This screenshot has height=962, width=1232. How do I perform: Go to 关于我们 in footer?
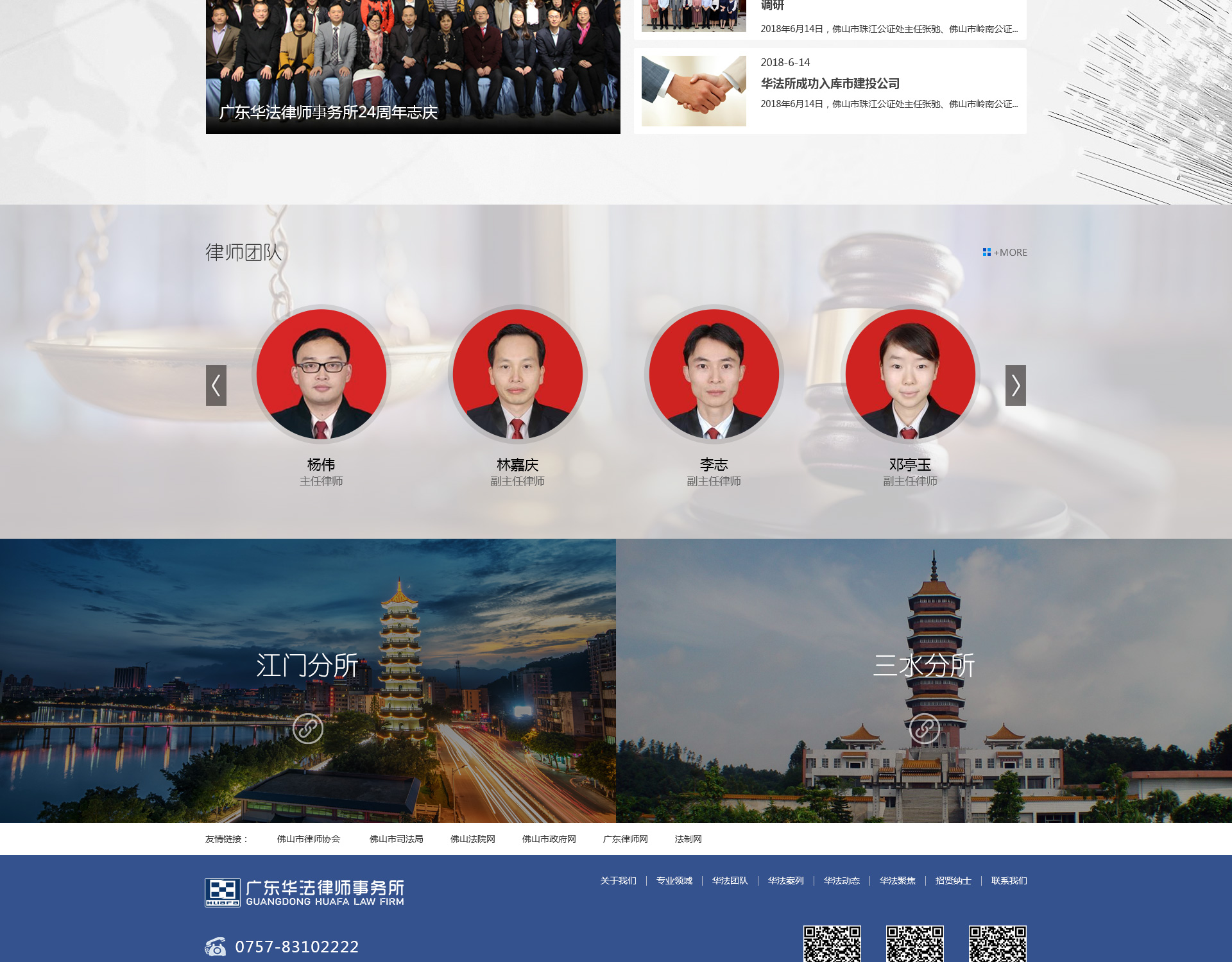click(x=618, y=881)
